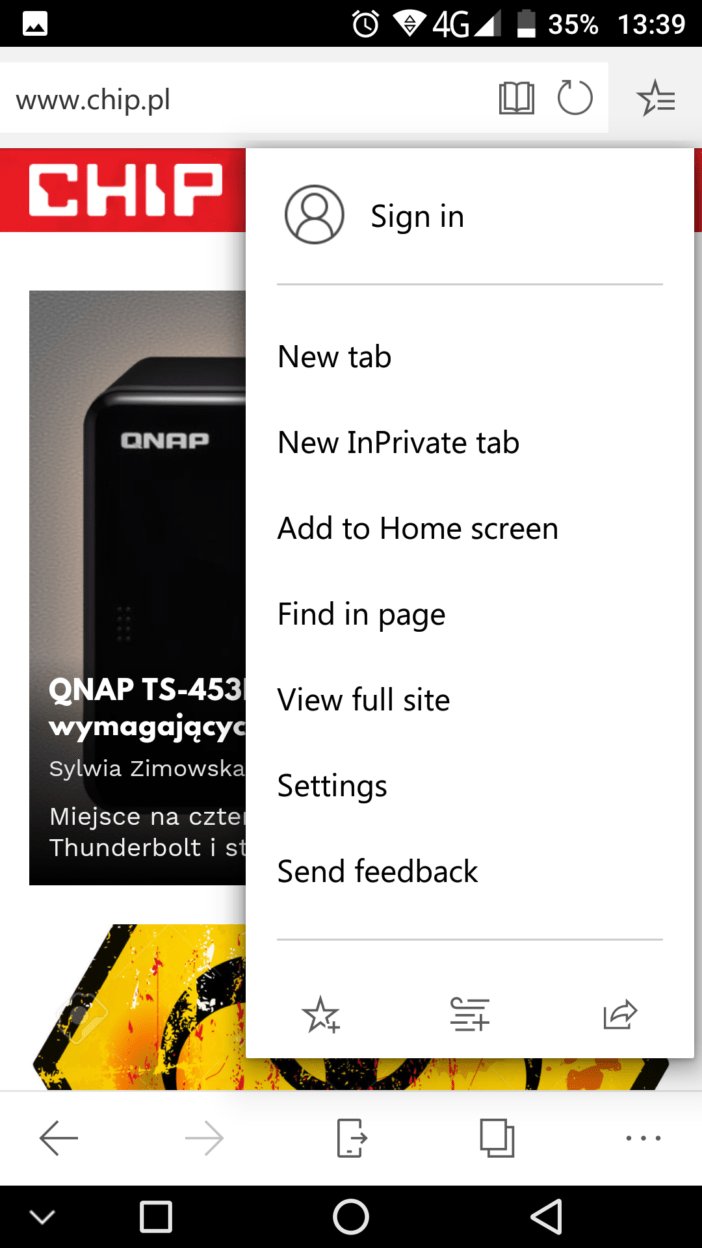The height and width of the screenshot is (1248, 702).
Task: Choose Find in page
Action: tap(361, 615)
